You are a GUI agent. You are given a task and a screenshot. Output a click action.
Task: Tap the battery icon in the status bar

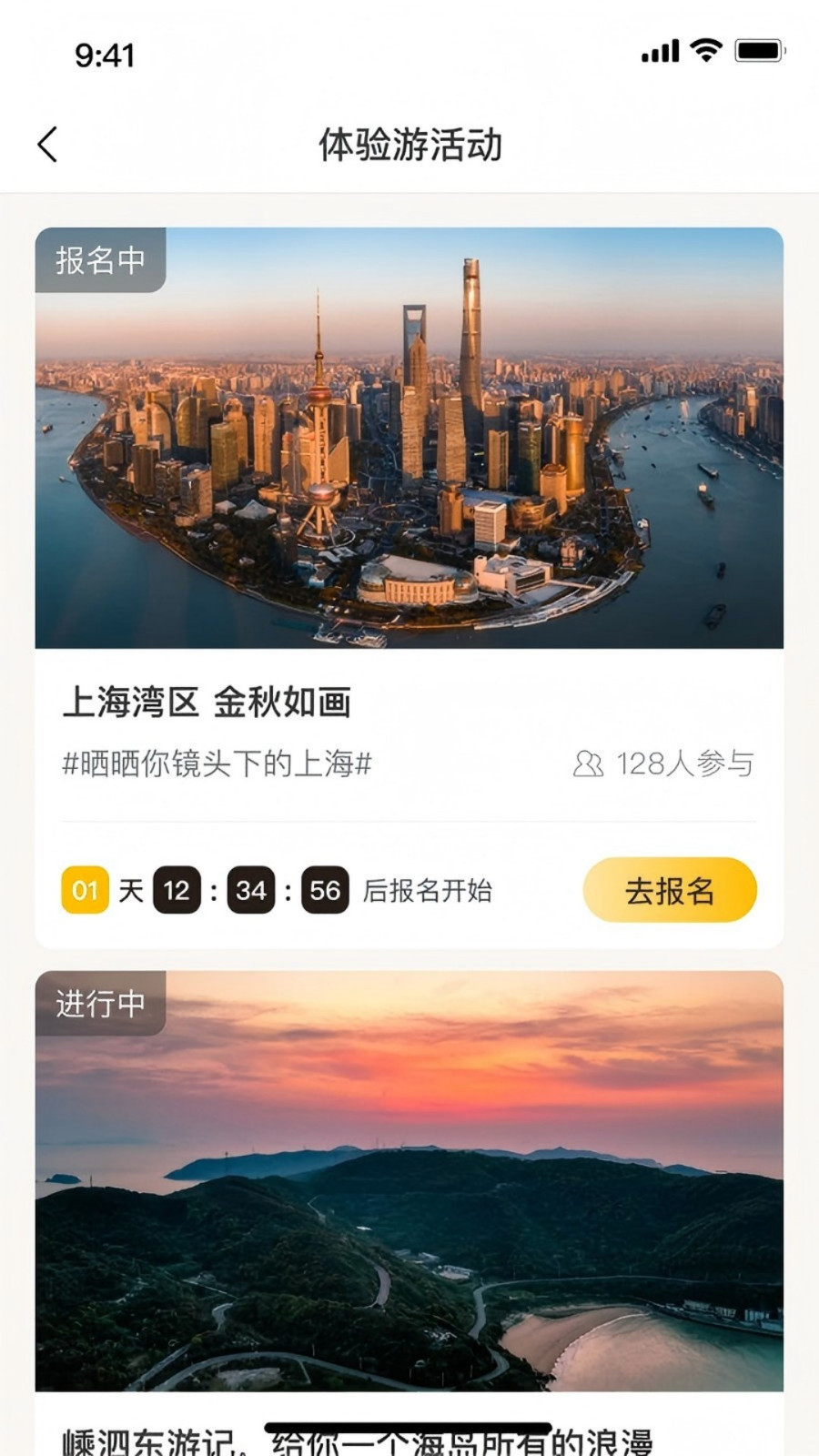(756, 52)
